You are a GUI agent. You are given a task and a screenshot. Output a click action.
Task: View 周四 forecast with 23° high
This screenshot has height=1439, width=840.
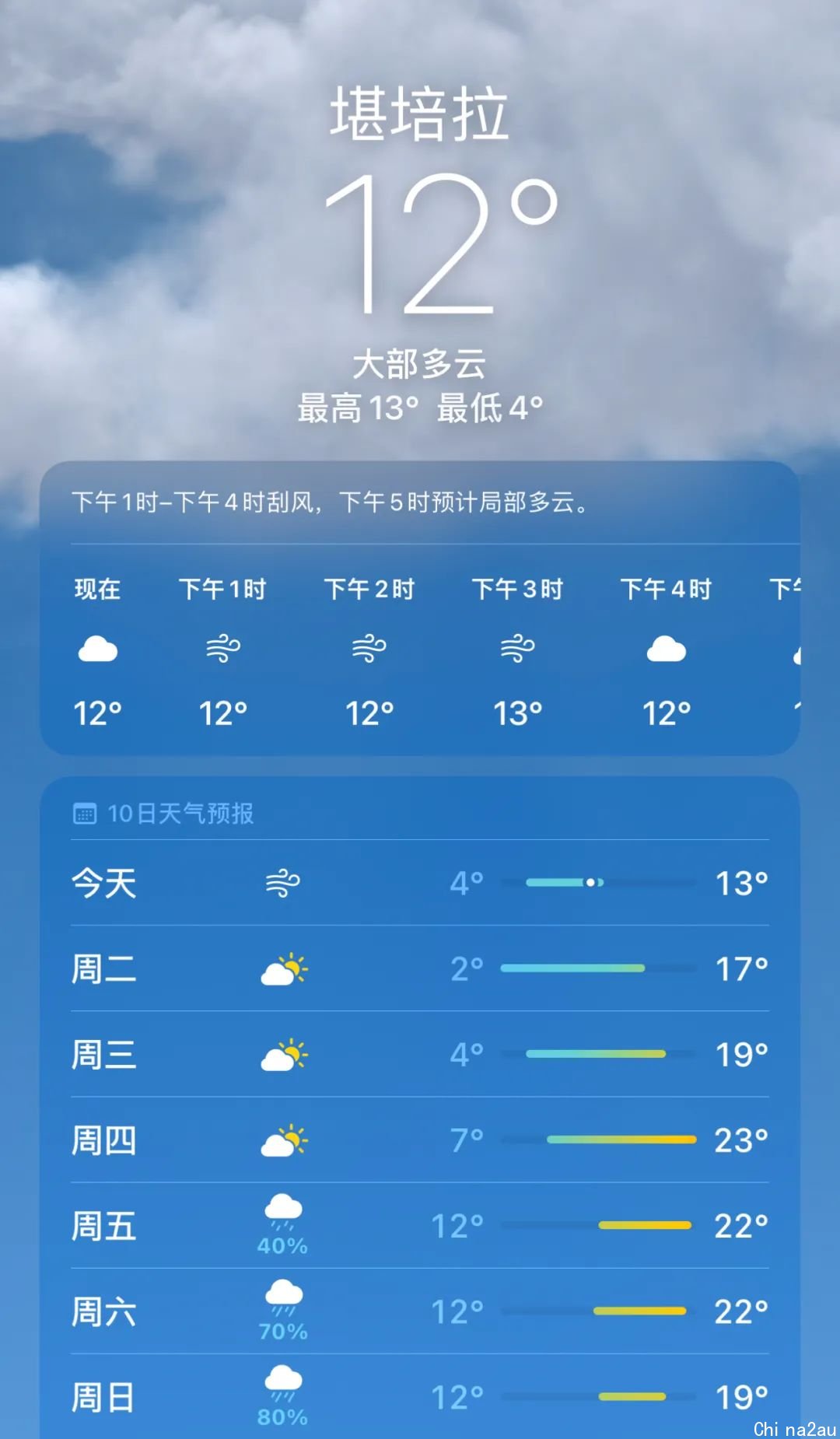pyautogui.click(x=420, y=1140)
